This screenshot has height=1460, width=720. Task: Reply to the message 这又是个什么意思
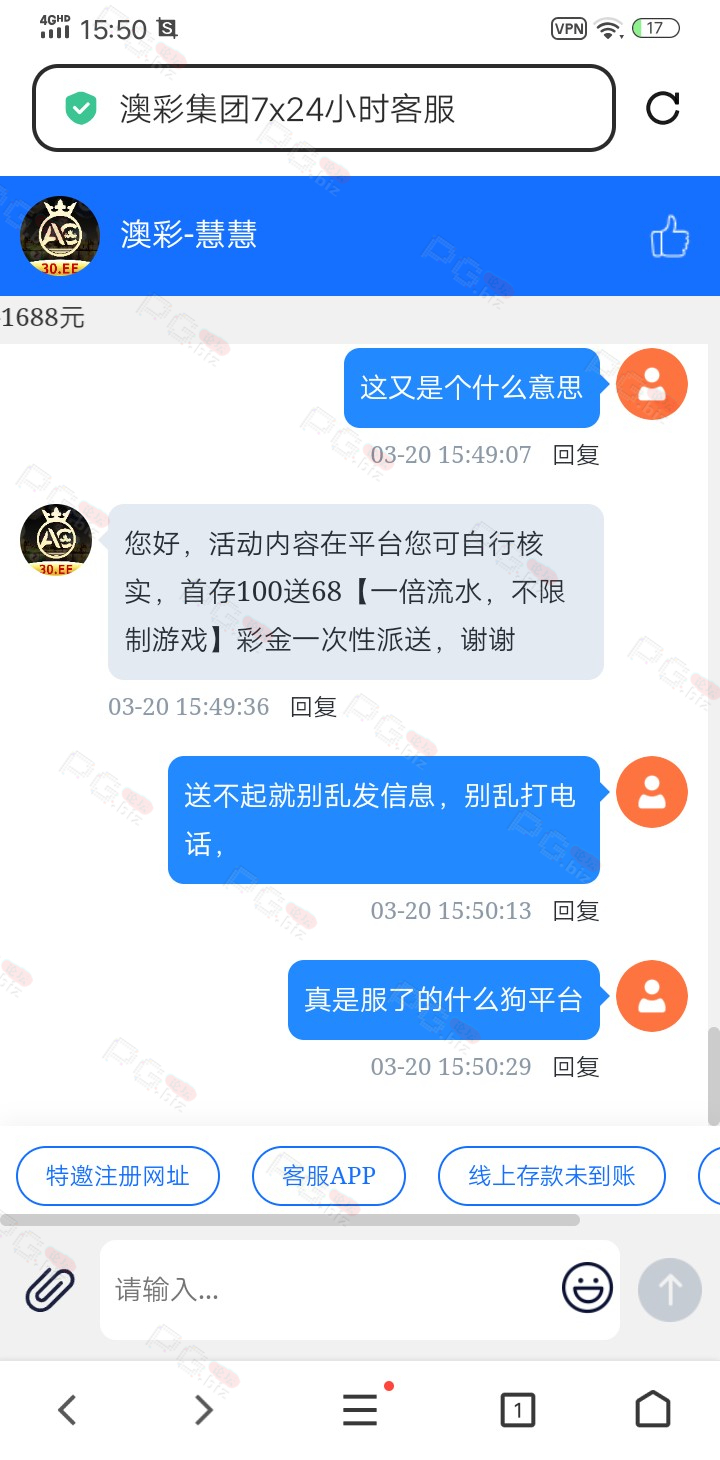tap(576, 455)
